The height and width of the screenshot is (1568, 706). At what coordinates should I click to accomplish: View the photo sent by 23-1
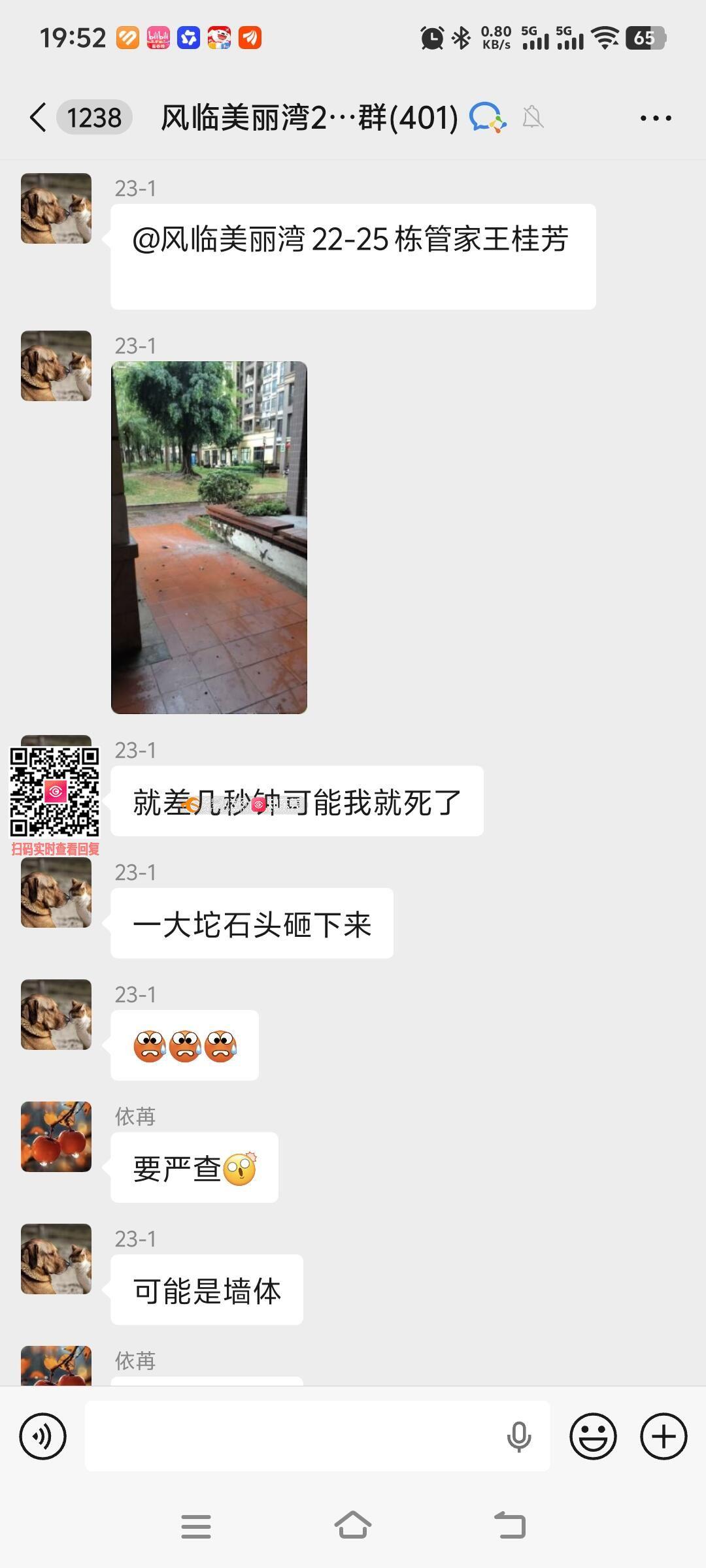click(x=209, y=537)
